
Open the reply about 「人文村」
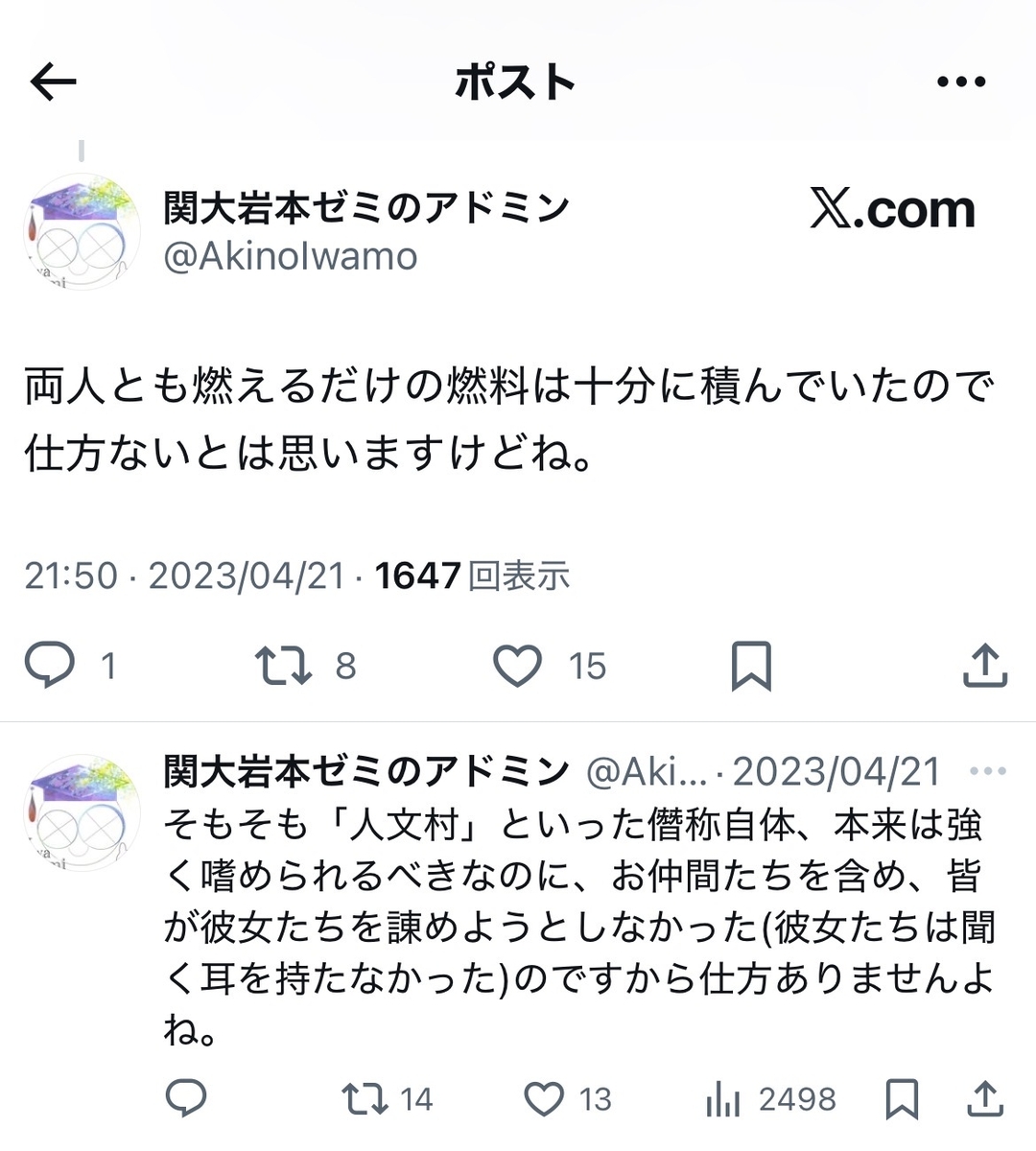click(579, 928)
